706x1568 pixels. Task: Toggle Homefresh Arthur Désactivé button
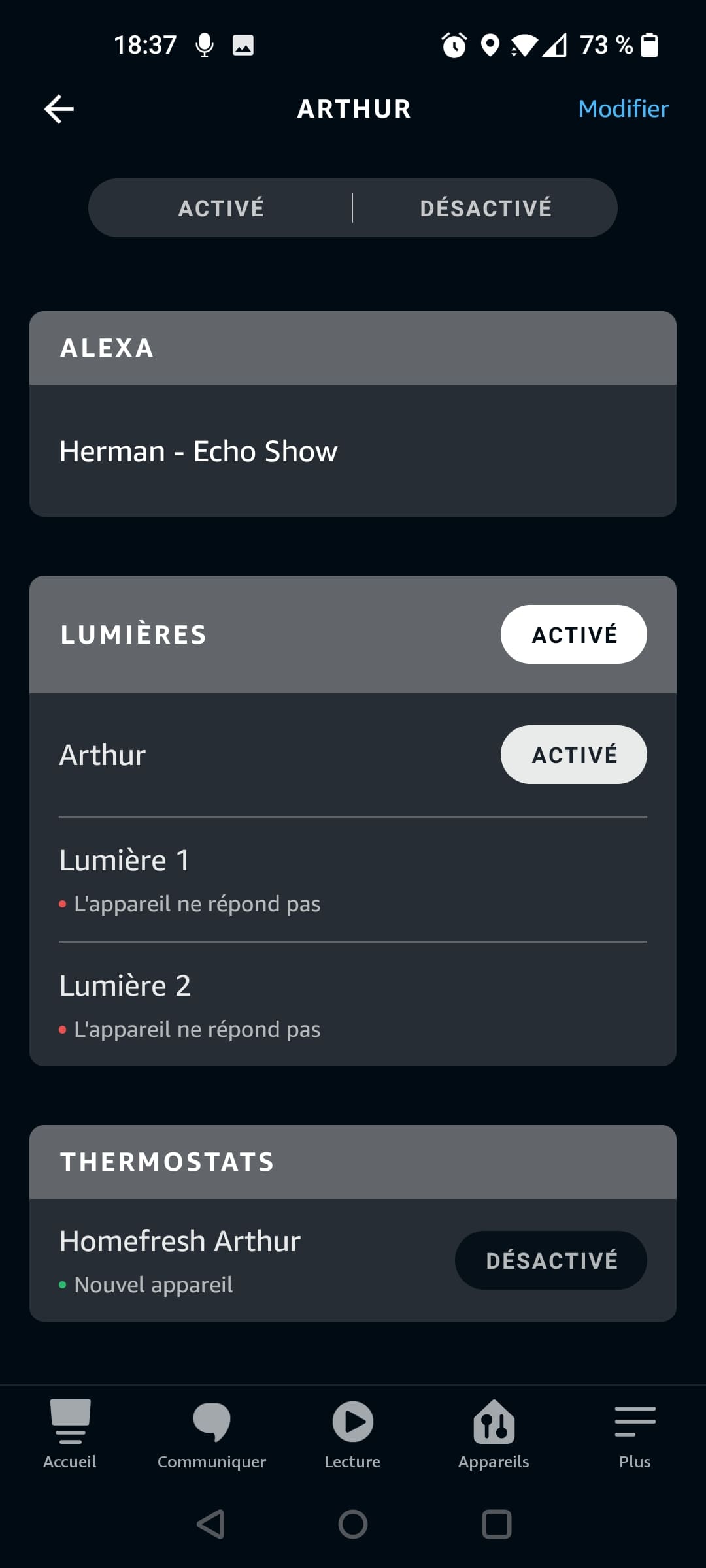(551, 1260)
